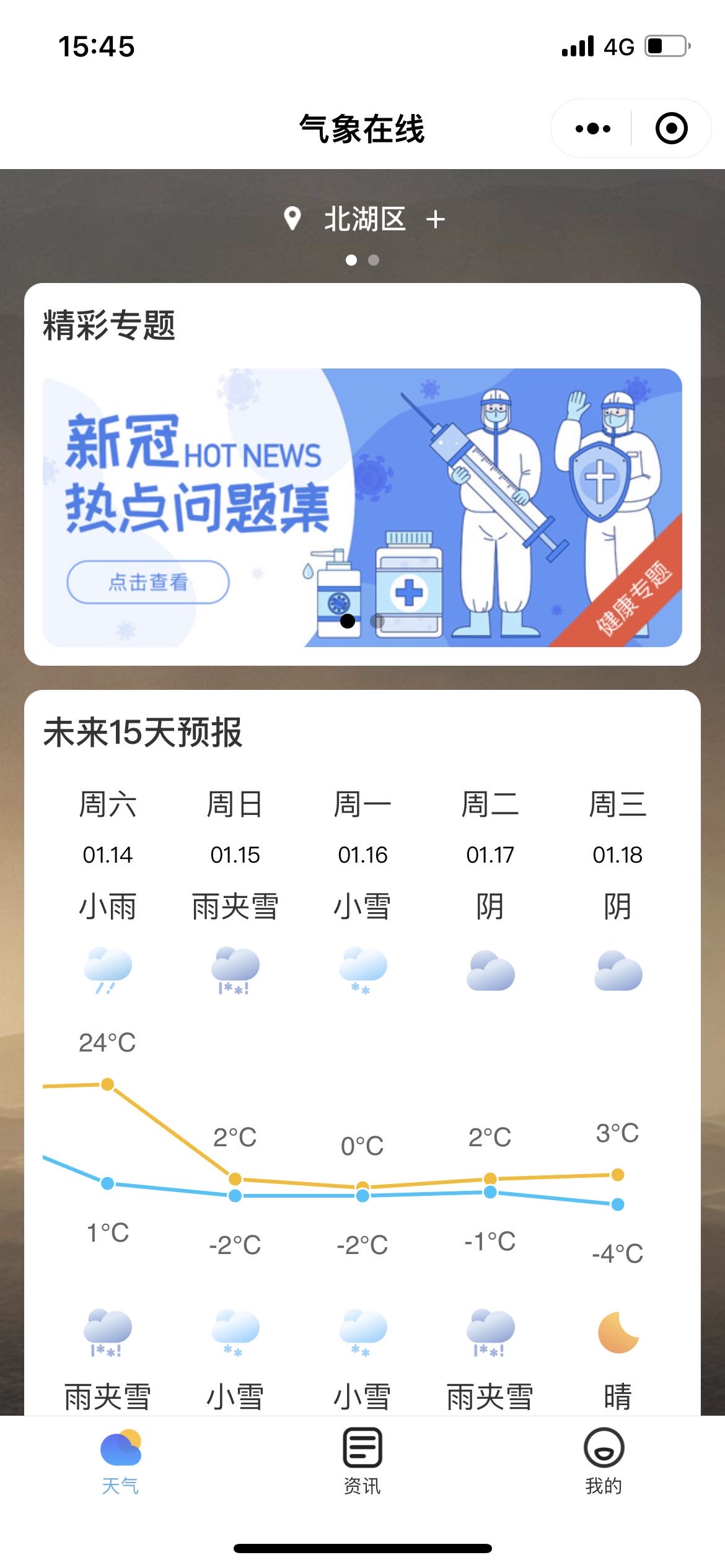Select the 天气 tab
This screenshot has height=1568, width=725.
point(121,1460)
